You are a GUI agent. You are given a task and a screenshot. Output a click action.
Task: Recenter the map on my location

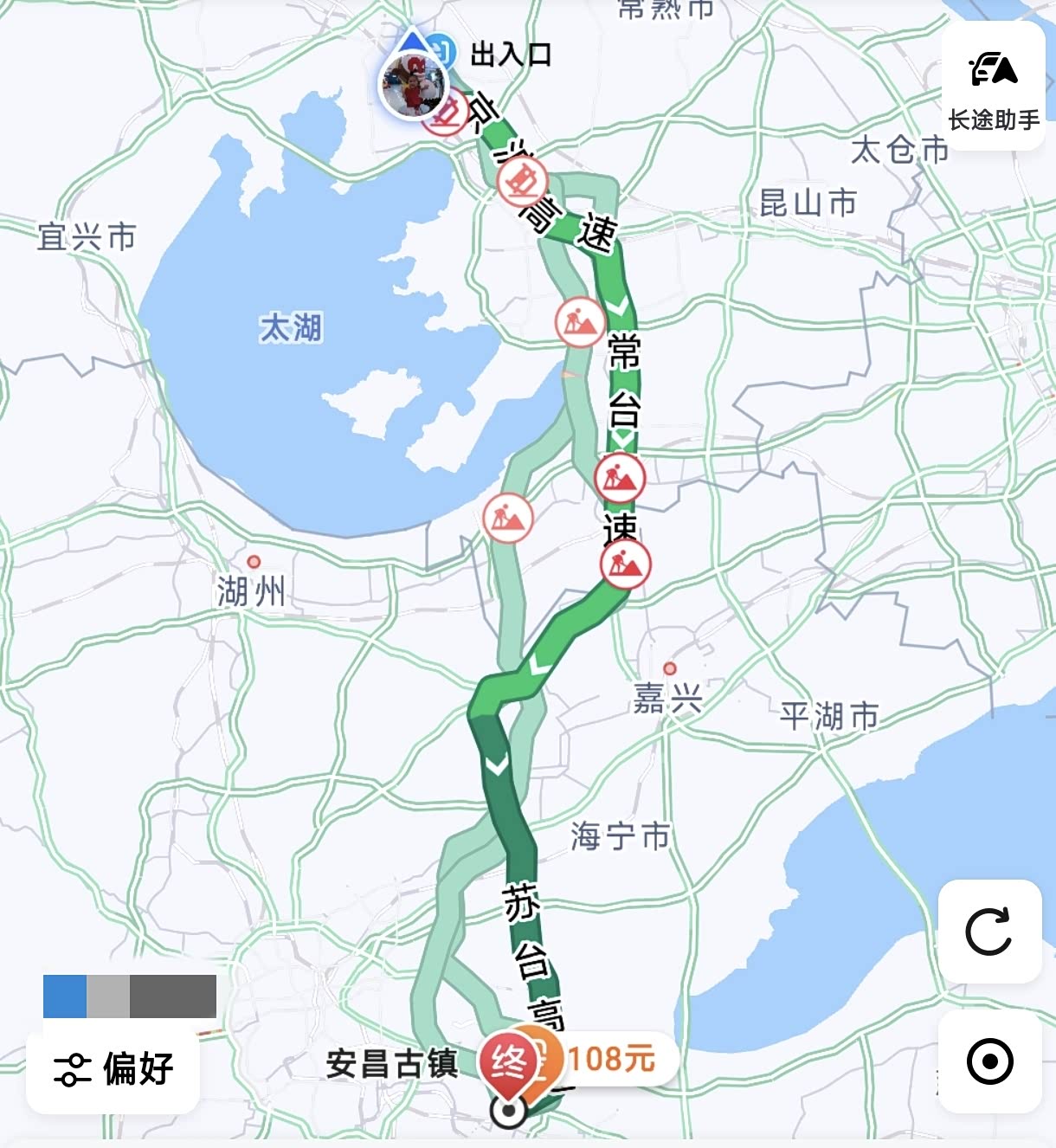tap(989, 1061)
